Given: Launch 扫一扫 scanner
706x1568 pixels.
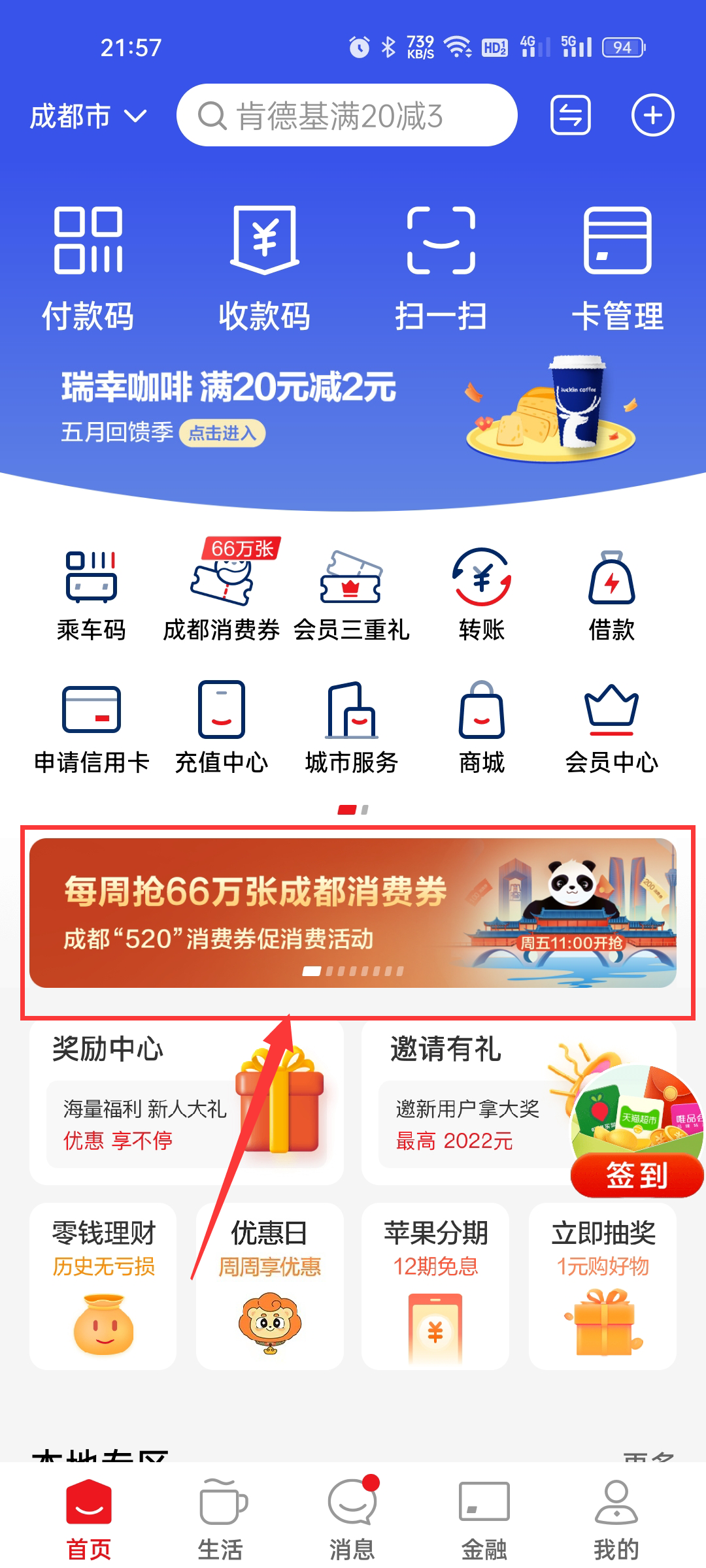Looking at the screenshot, I should click(x=441, y=268).
